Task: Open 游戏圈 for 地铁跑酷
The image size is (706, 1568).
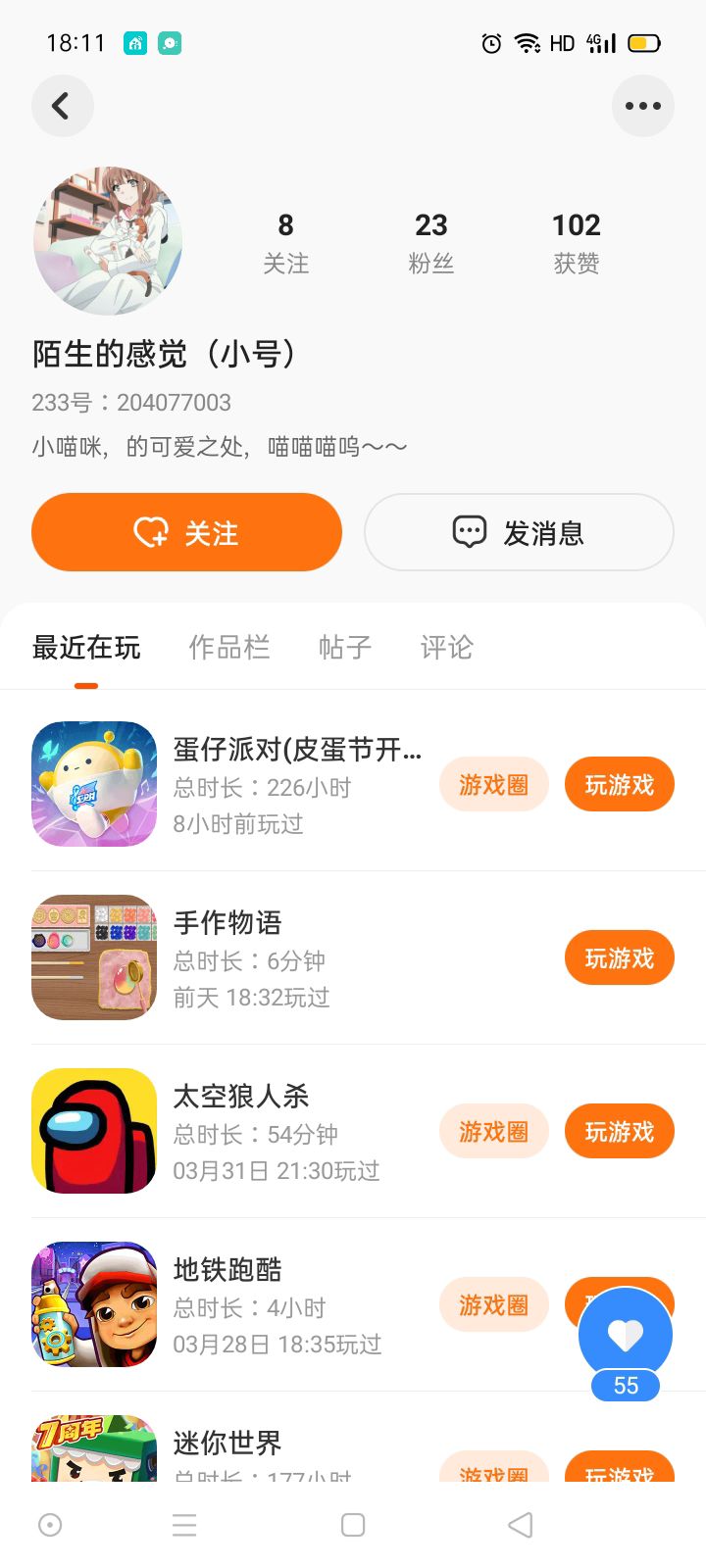Action: [493, 1304]
